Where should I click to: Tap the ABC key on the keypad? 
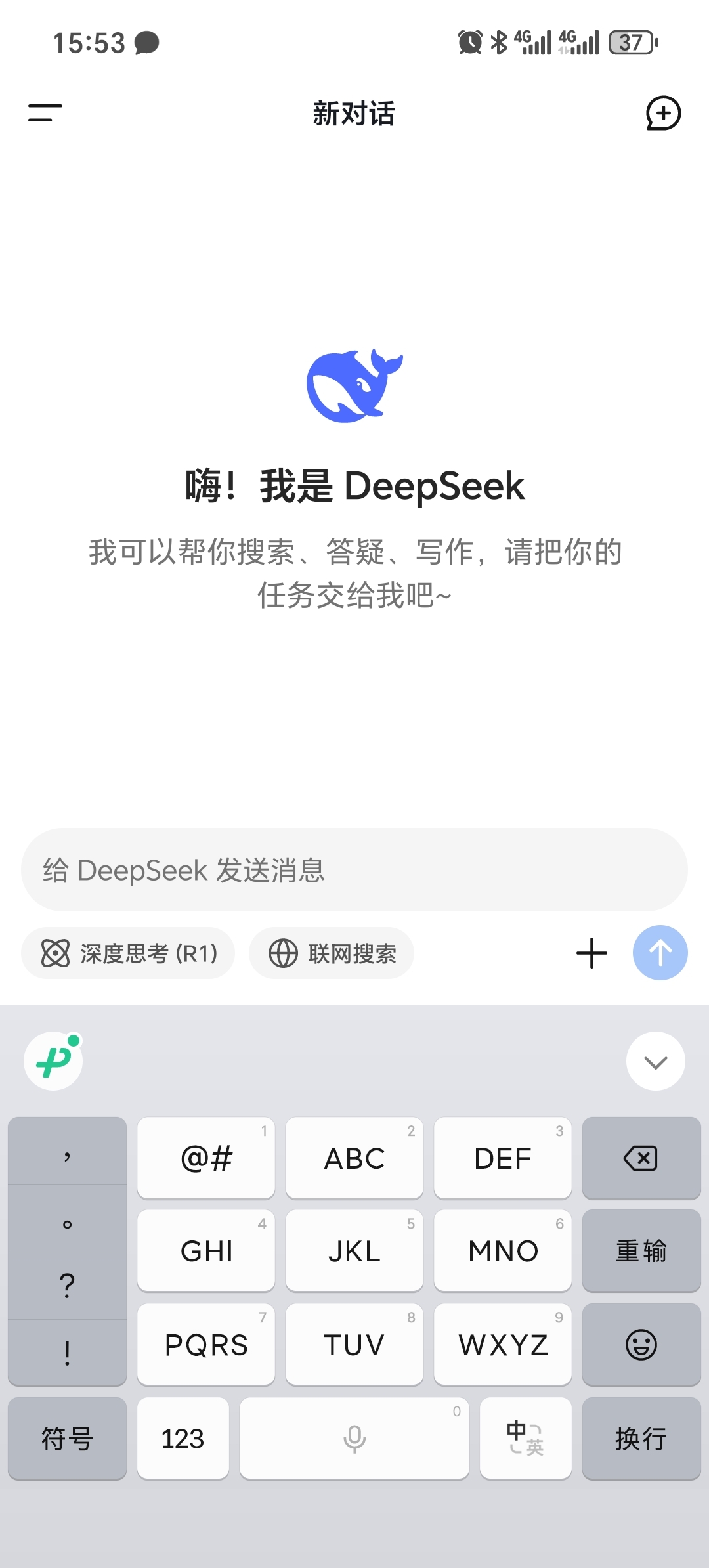[354, 1158]
